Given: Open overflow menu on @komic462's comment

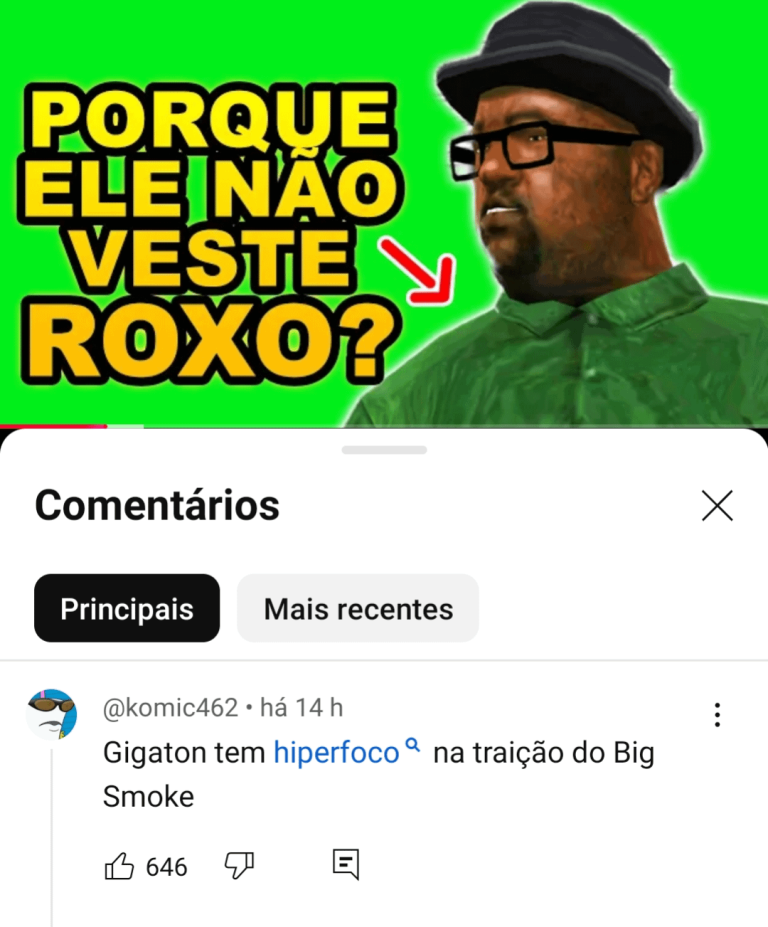Looking at the screenshot, I should coord(716,715).
